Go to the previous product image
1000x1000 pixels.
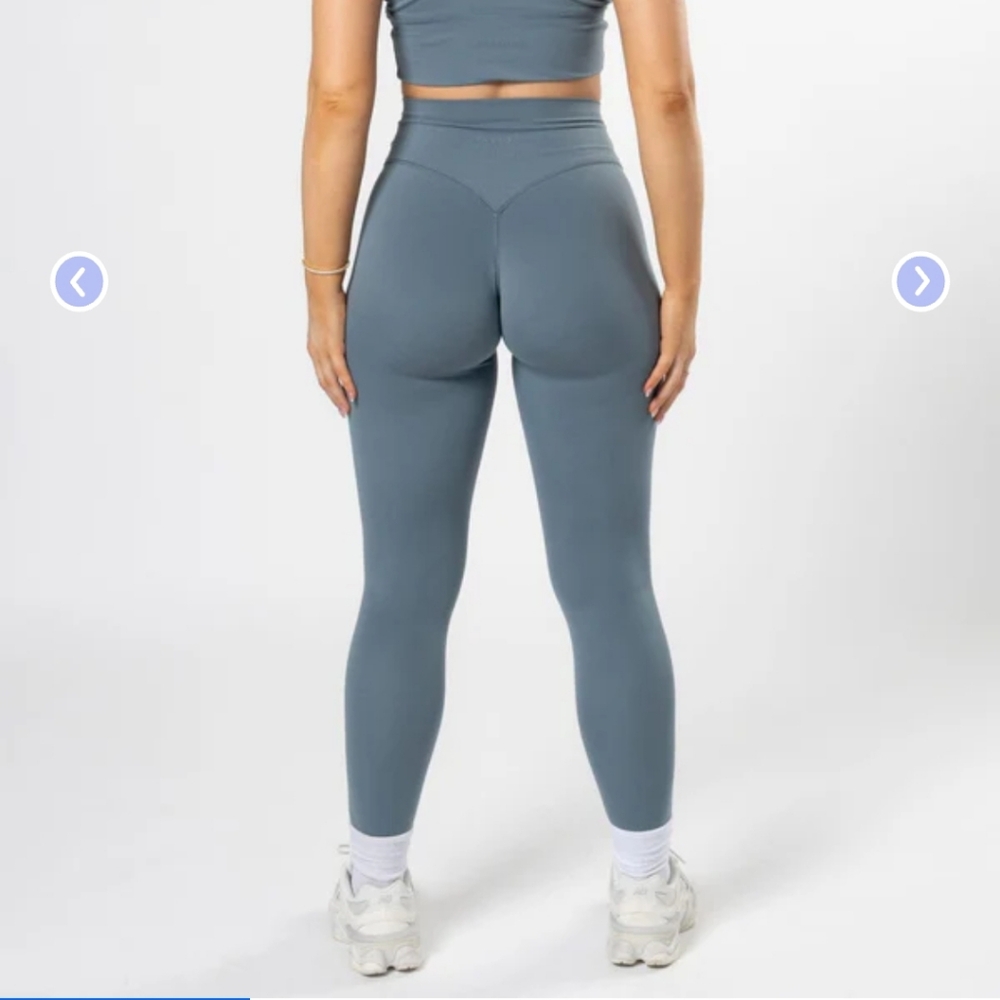pyautogui.click(x=79, y=282)
